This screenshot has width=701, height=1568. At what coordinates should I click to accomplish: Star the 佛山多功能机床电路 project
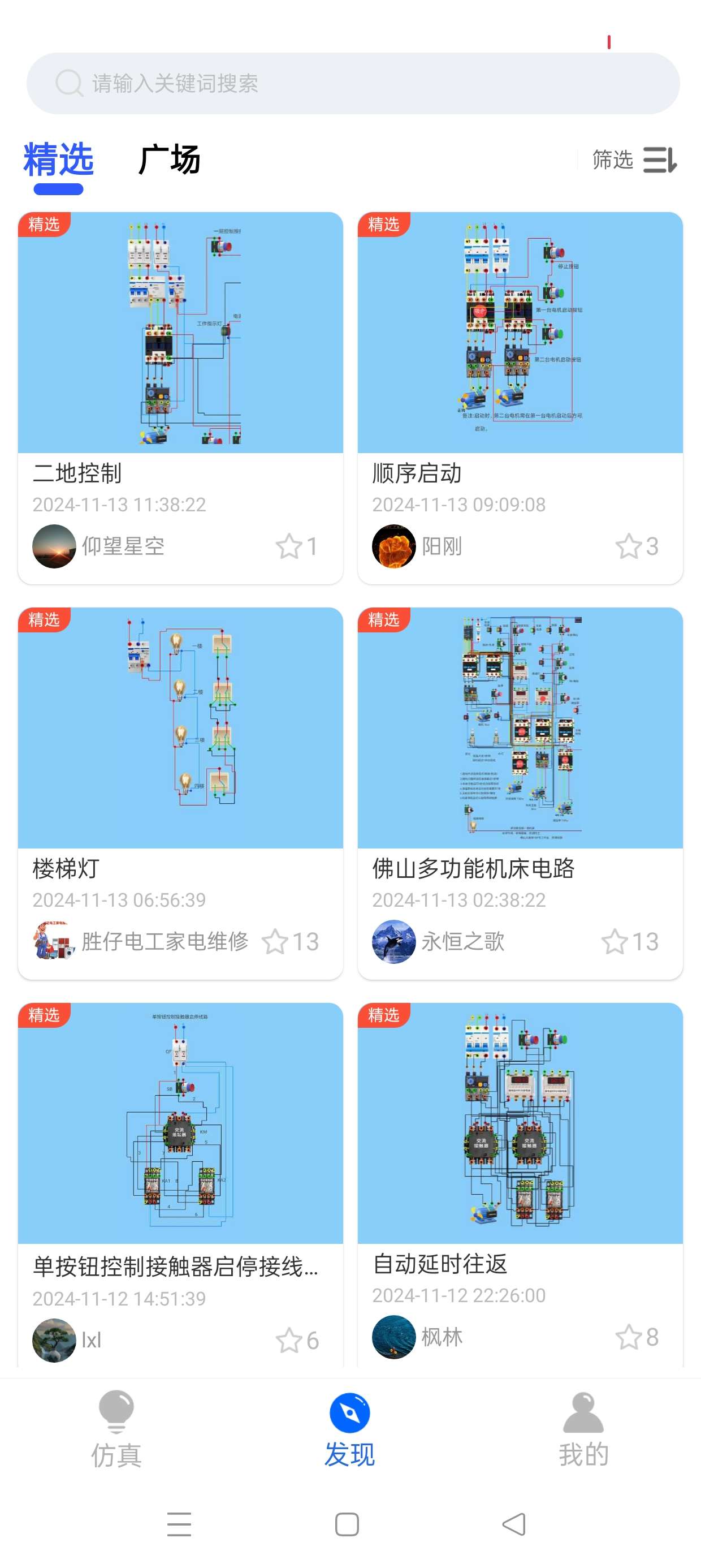pos(614,942)
